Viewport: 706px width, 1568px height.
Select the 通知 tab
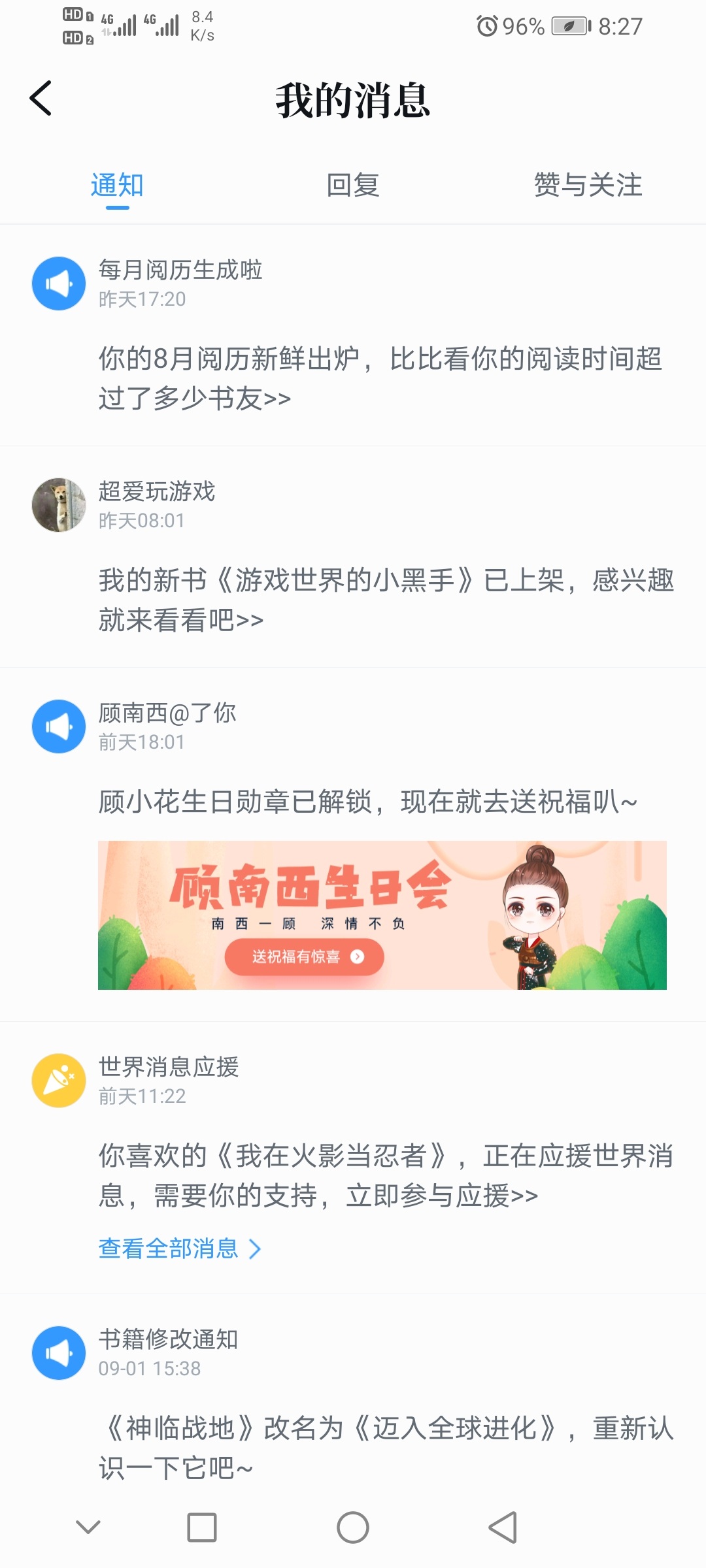click(x=118, y=186)
